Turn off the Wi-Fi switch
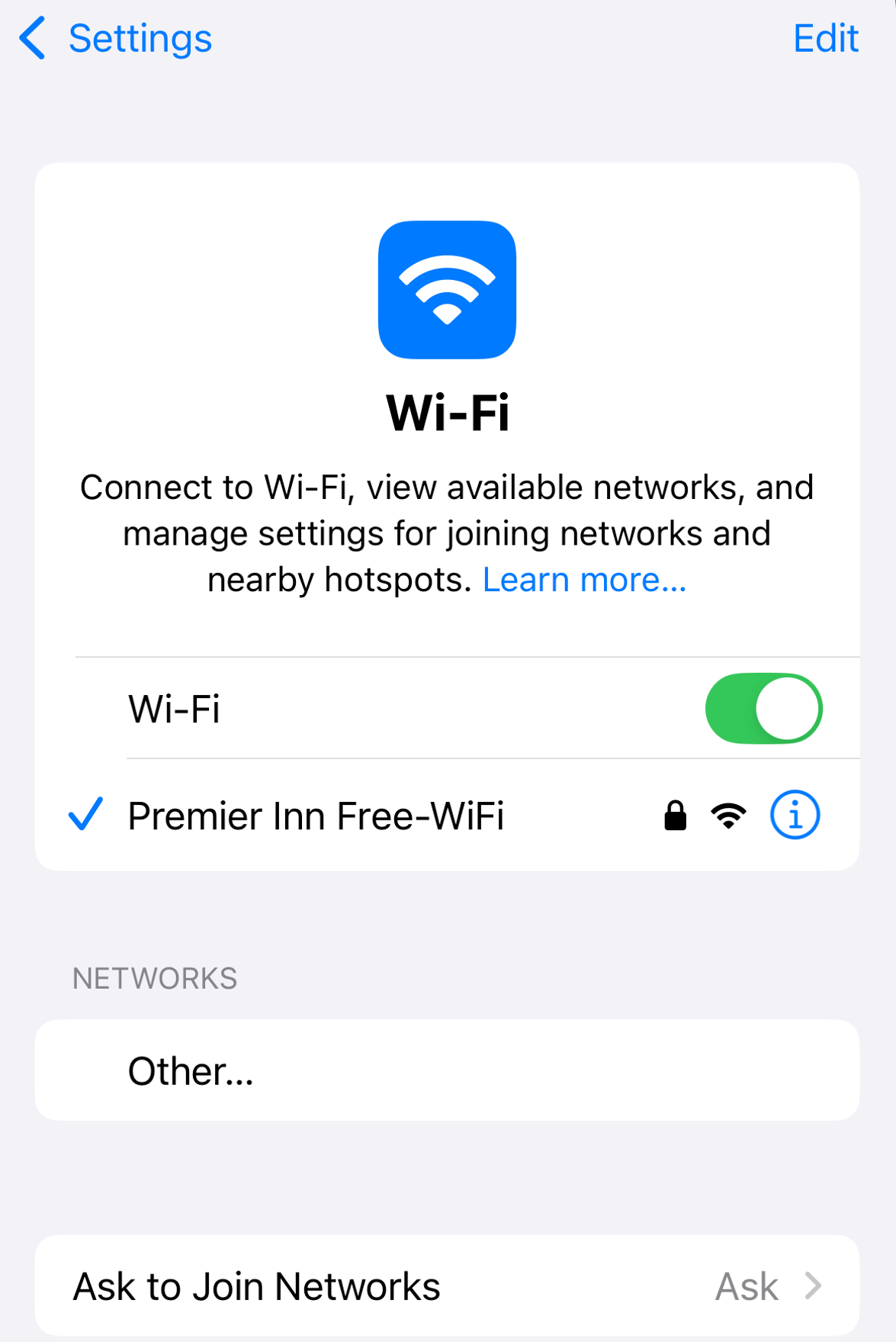 tap(763, 708)
